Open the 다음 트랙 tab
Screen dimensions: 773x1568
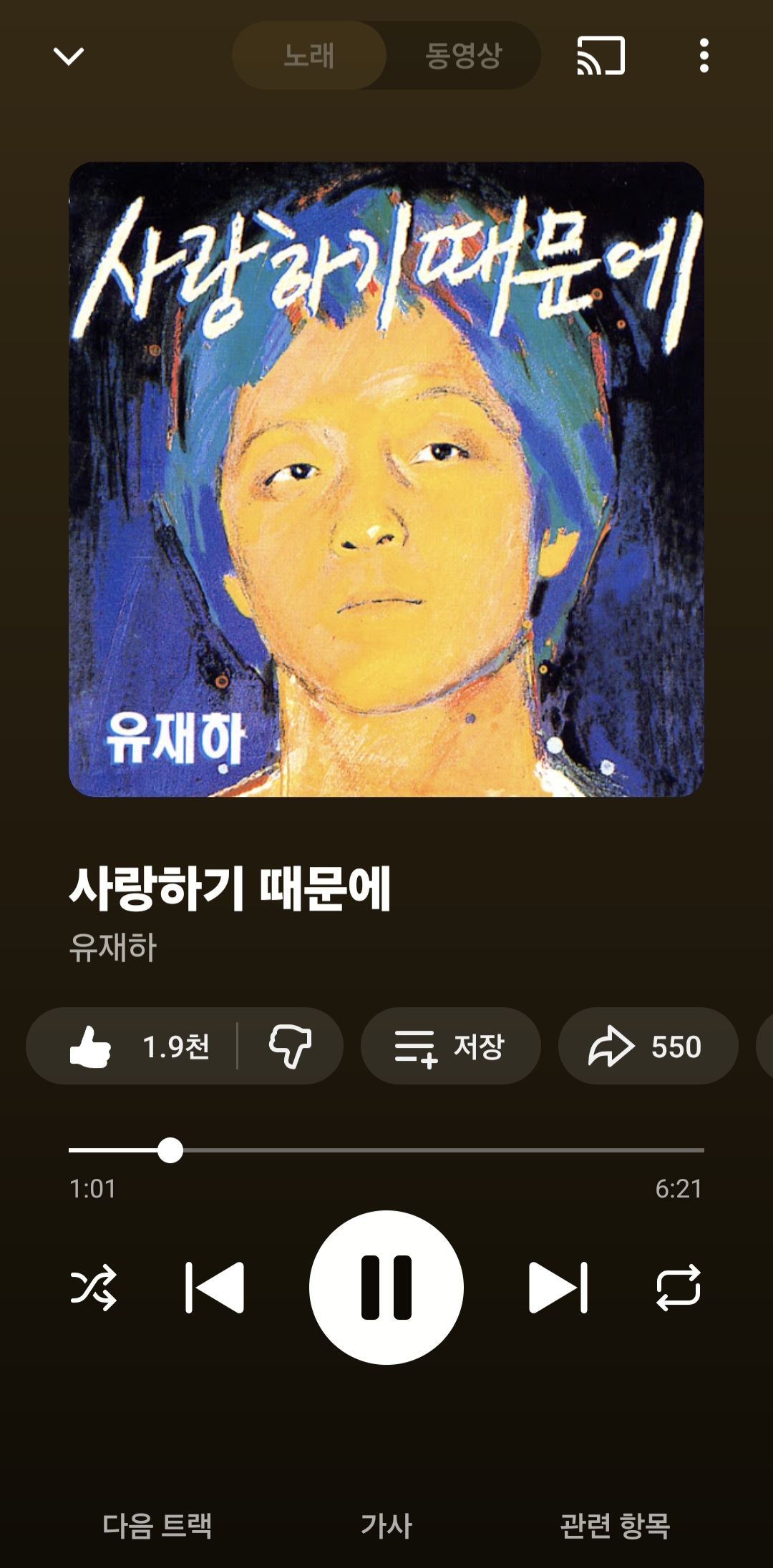coord(157,1525)
